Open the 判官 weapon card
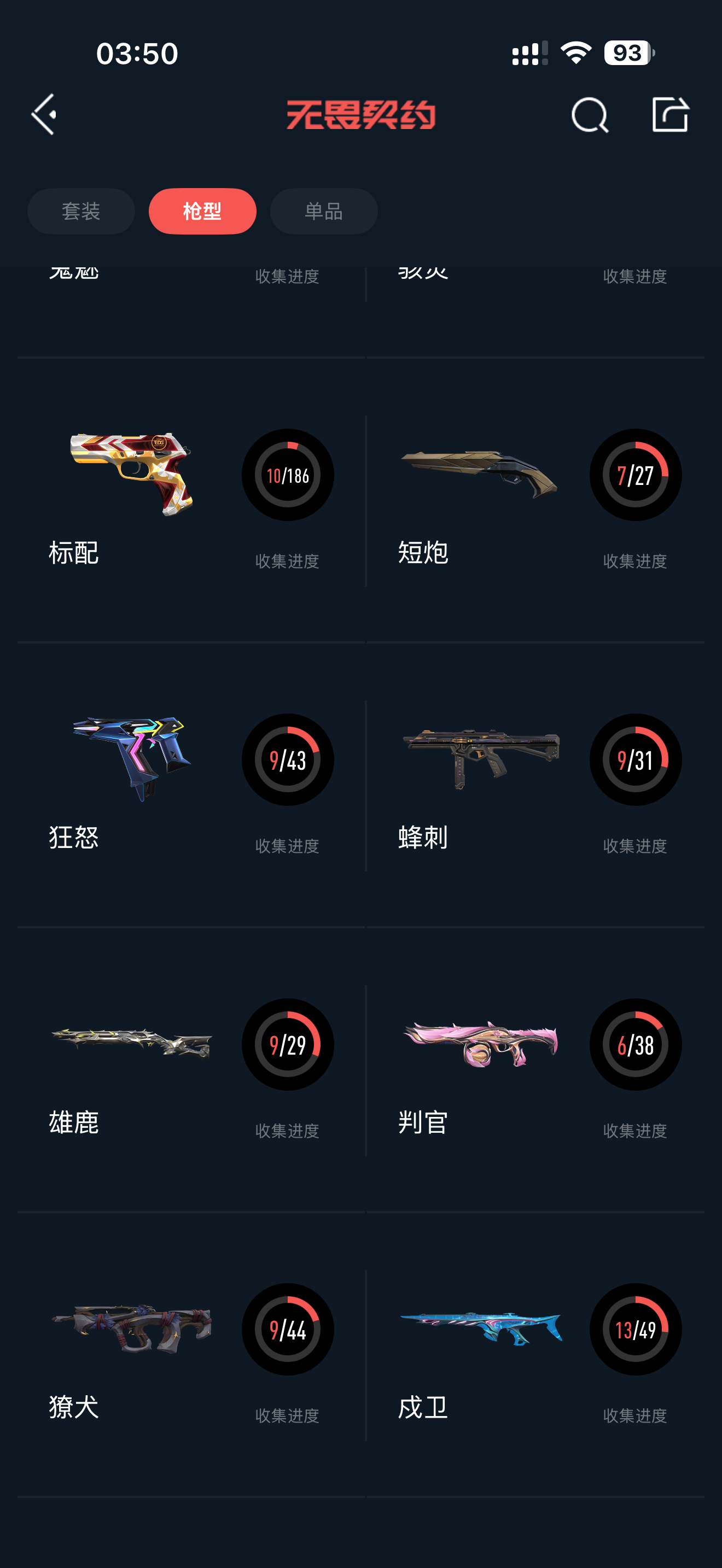Image resolution: width=722 pixels, height=1568 pixels. [535, 1070]
